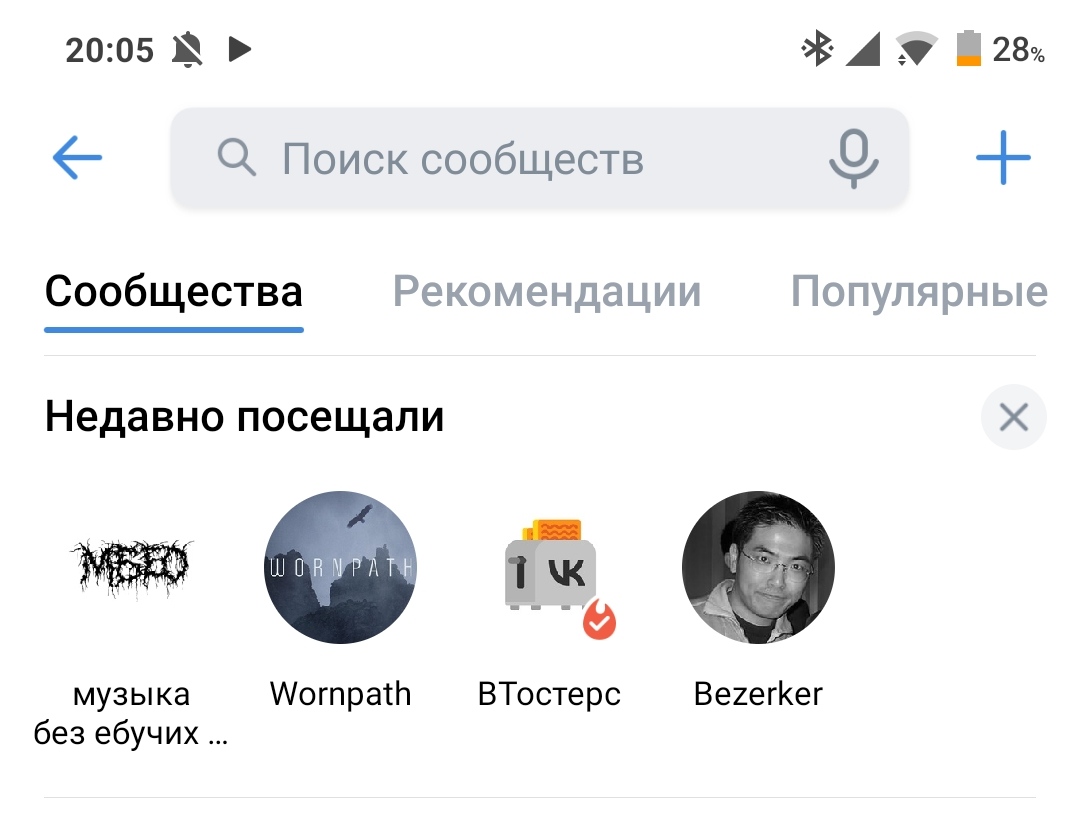Select the Сообщества tab
The height and width of the screenshot is (831, 1080).
(x=173, y=292)
